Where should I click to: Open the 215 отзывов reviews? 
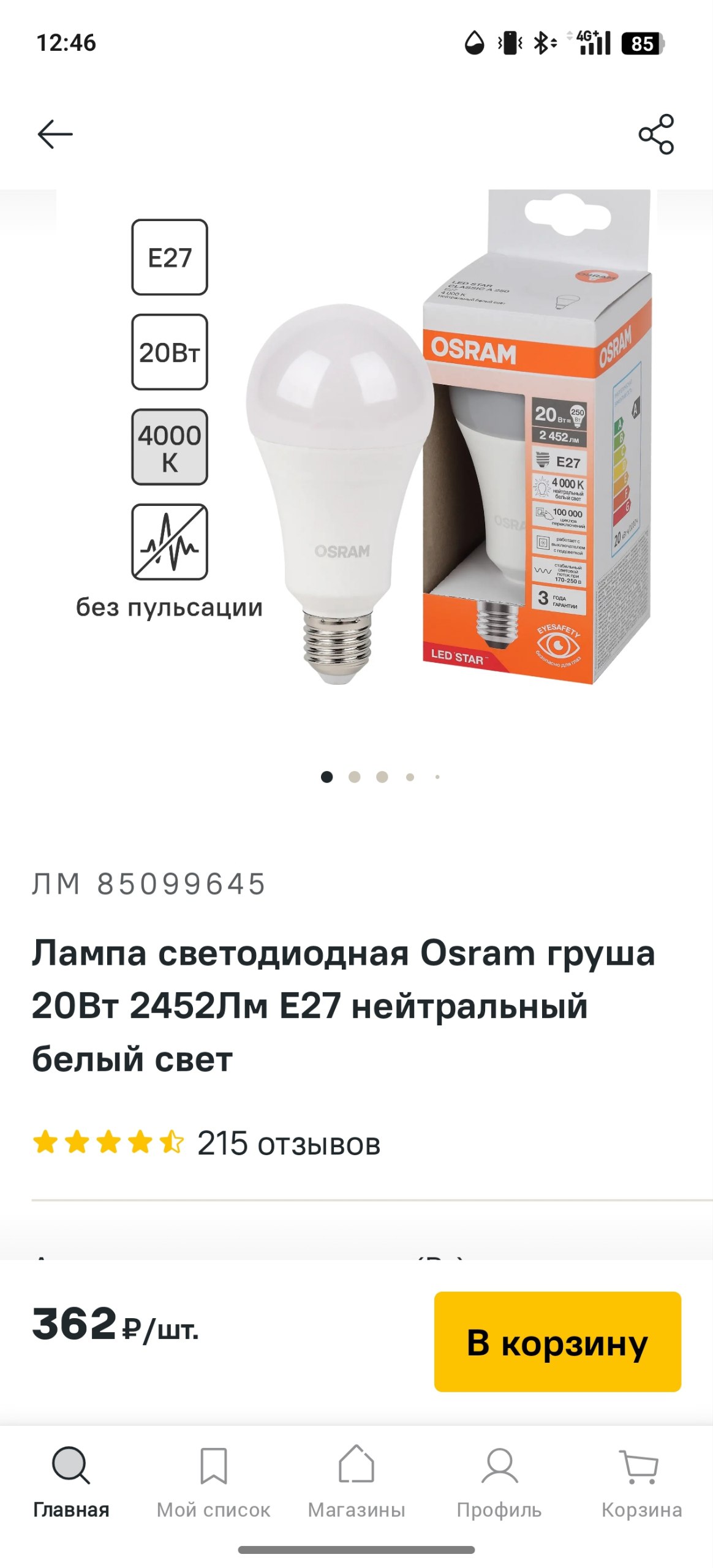point(289,1143)
